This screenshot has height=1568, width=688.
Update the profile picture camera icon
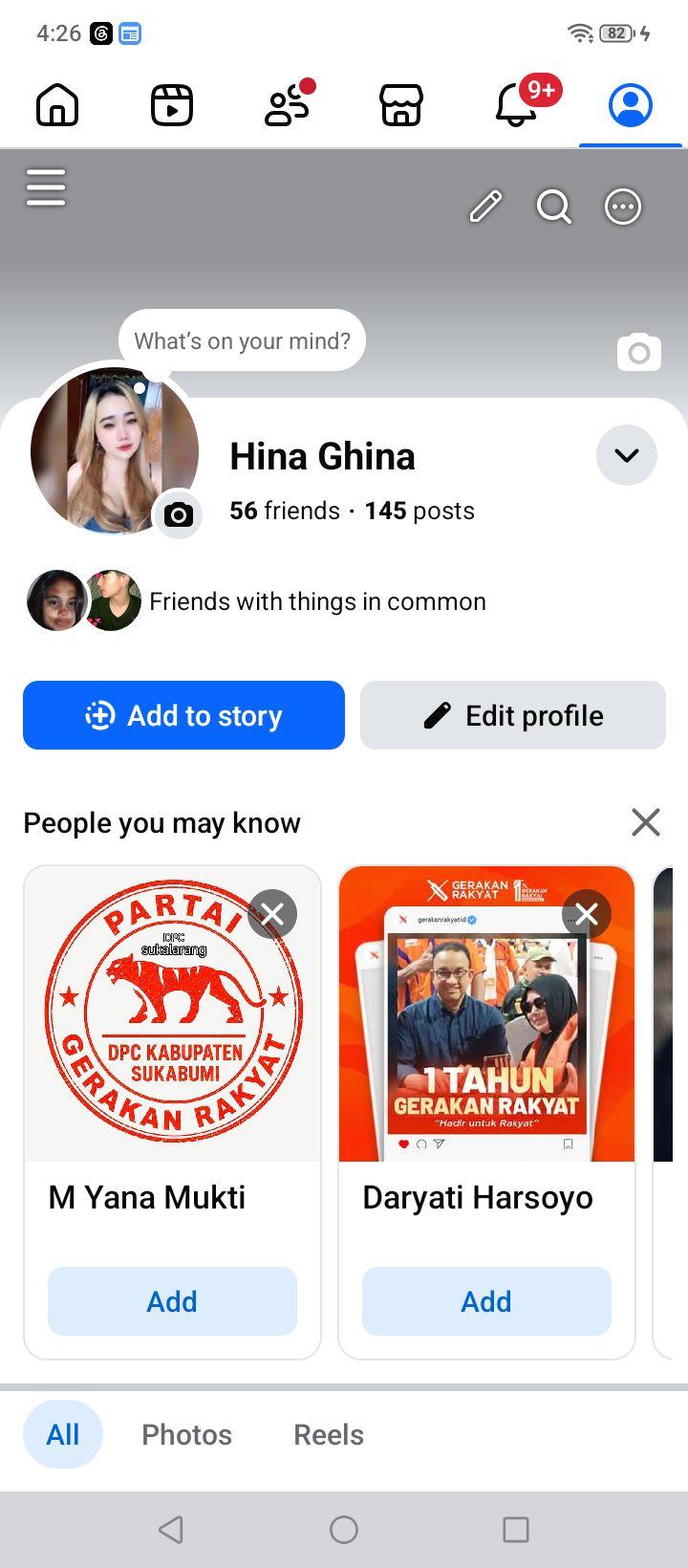178,515
